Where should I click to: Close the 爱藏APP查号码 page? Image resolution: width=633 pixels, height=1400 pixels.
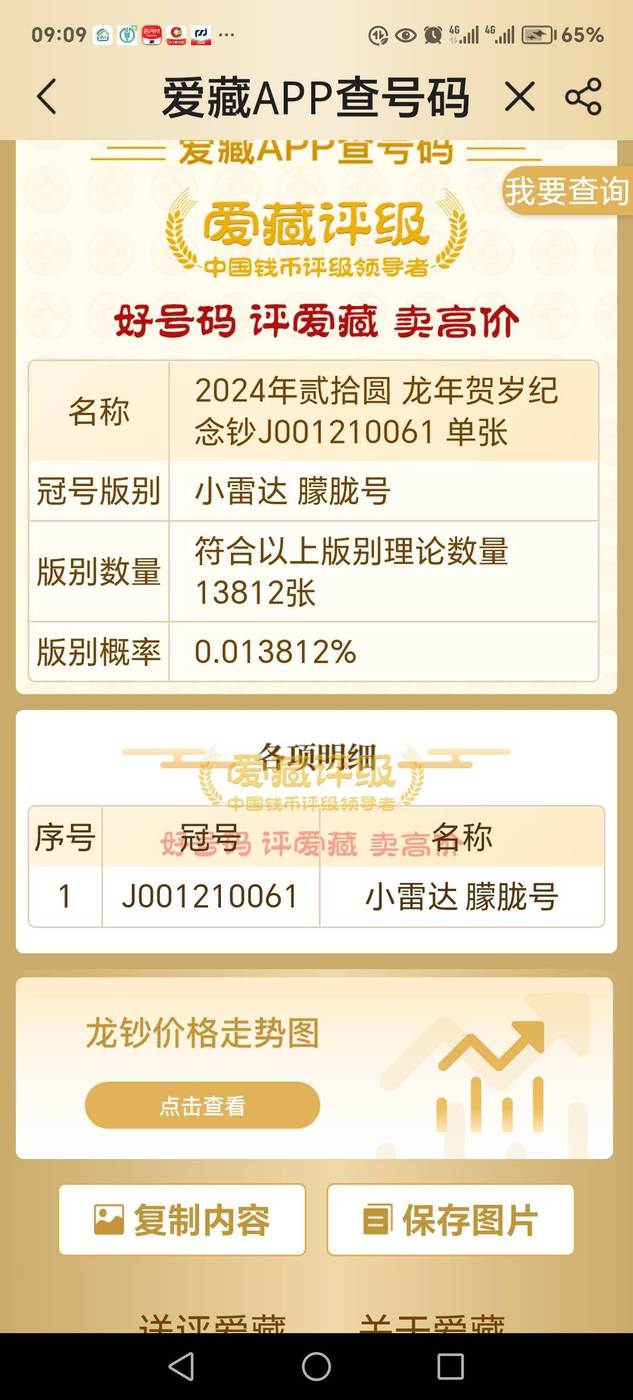(x=519, y=97)
